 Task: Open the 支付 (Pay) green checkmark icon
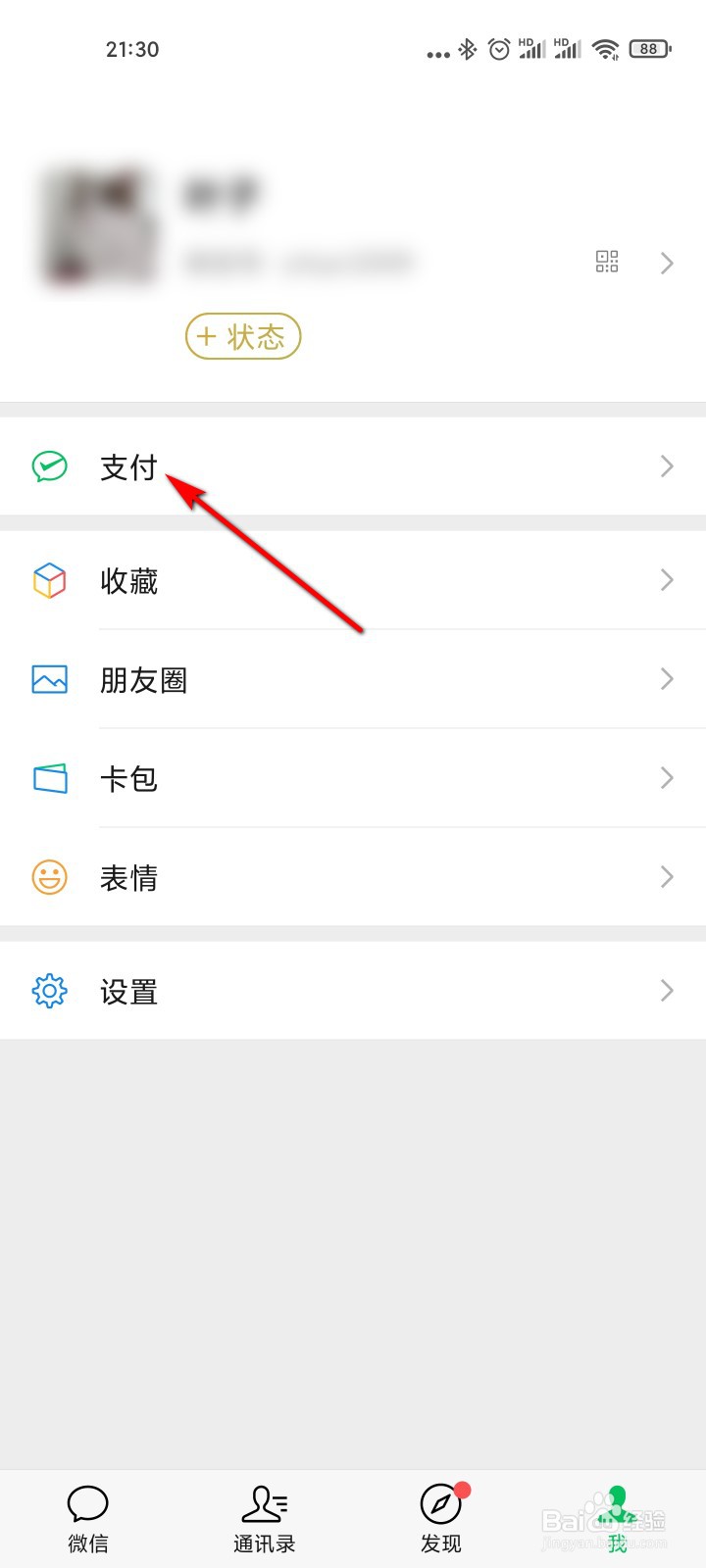pos(49,467)
